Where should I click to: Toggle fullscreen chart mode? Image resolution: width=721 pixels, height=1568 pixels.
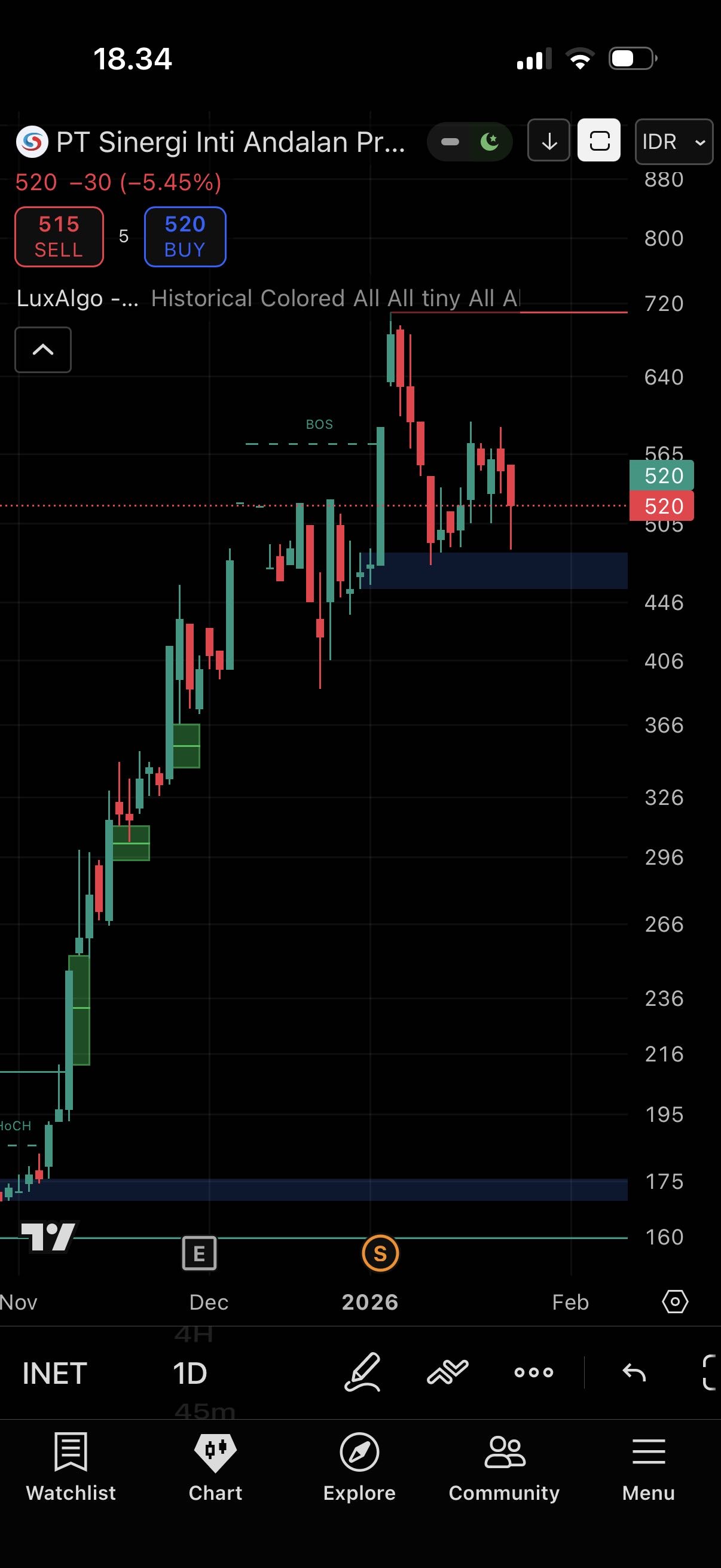(x=598, y=141)
